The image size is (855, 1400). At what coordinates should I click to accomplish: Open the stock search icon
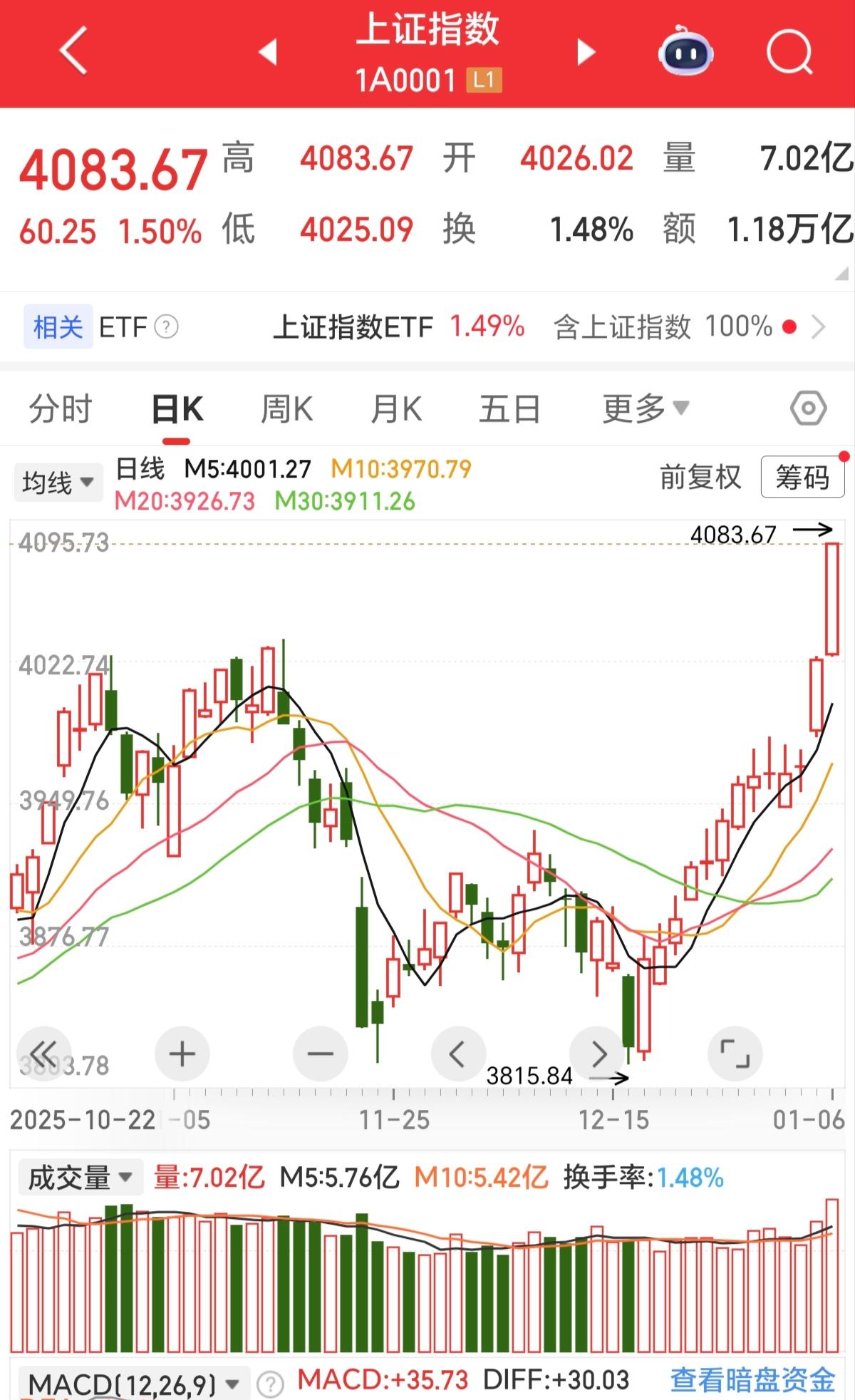click(789, 52)
